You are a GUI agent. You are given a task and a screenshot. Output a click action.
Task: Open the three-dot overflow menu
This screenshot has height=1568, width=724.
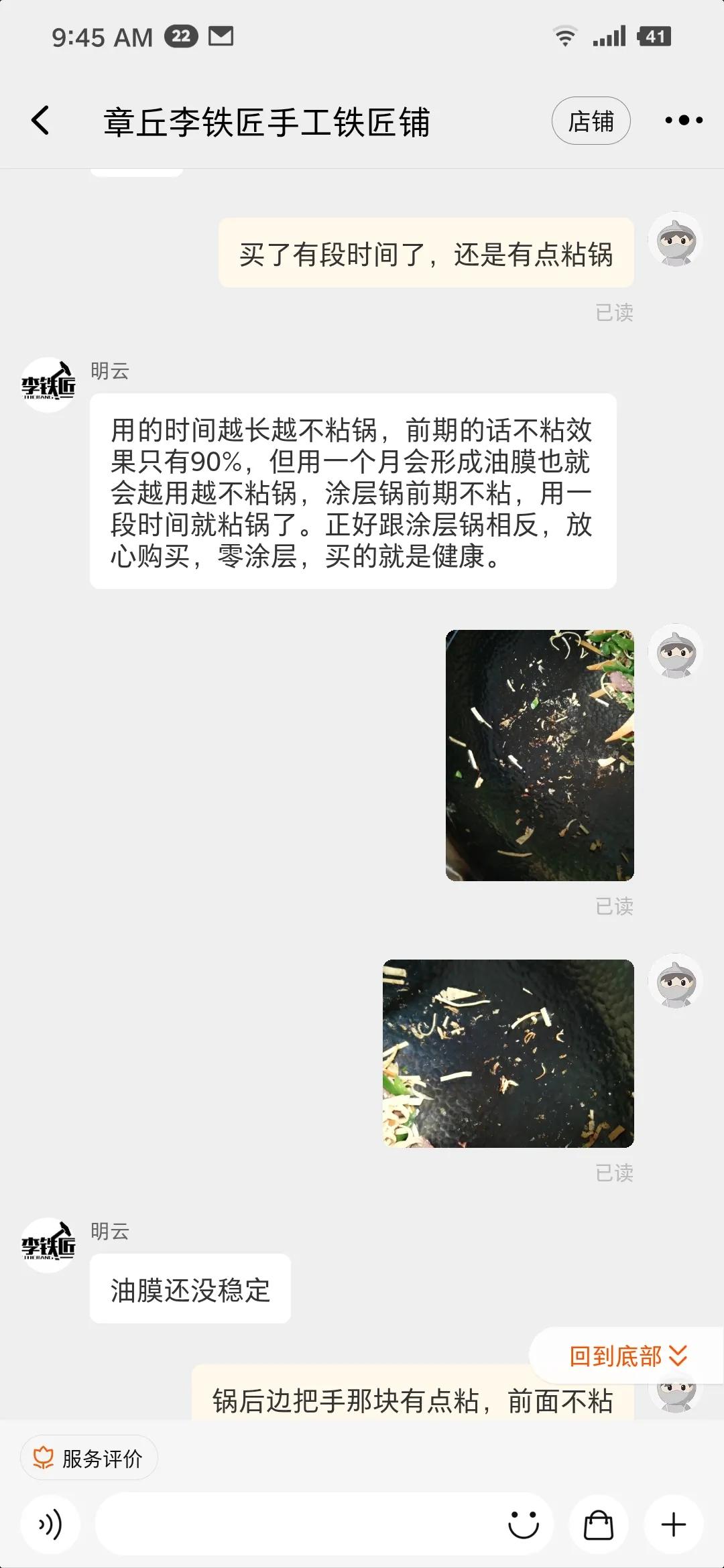click(x=683, y=121)
